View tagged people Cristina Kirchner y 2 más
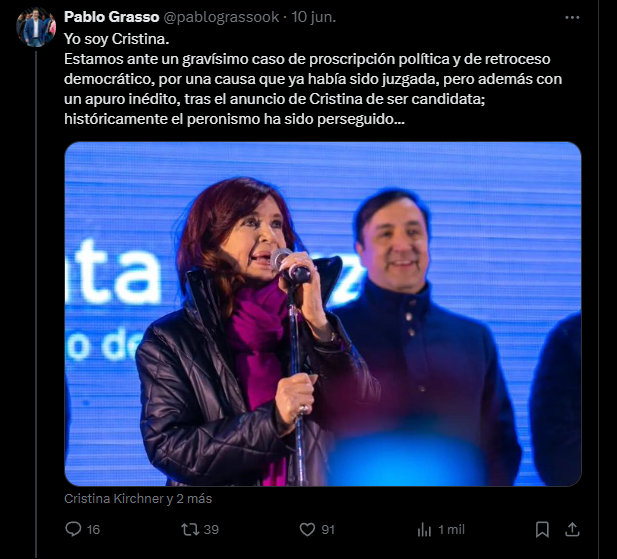617x559 pixels. [x=137, y=498]
